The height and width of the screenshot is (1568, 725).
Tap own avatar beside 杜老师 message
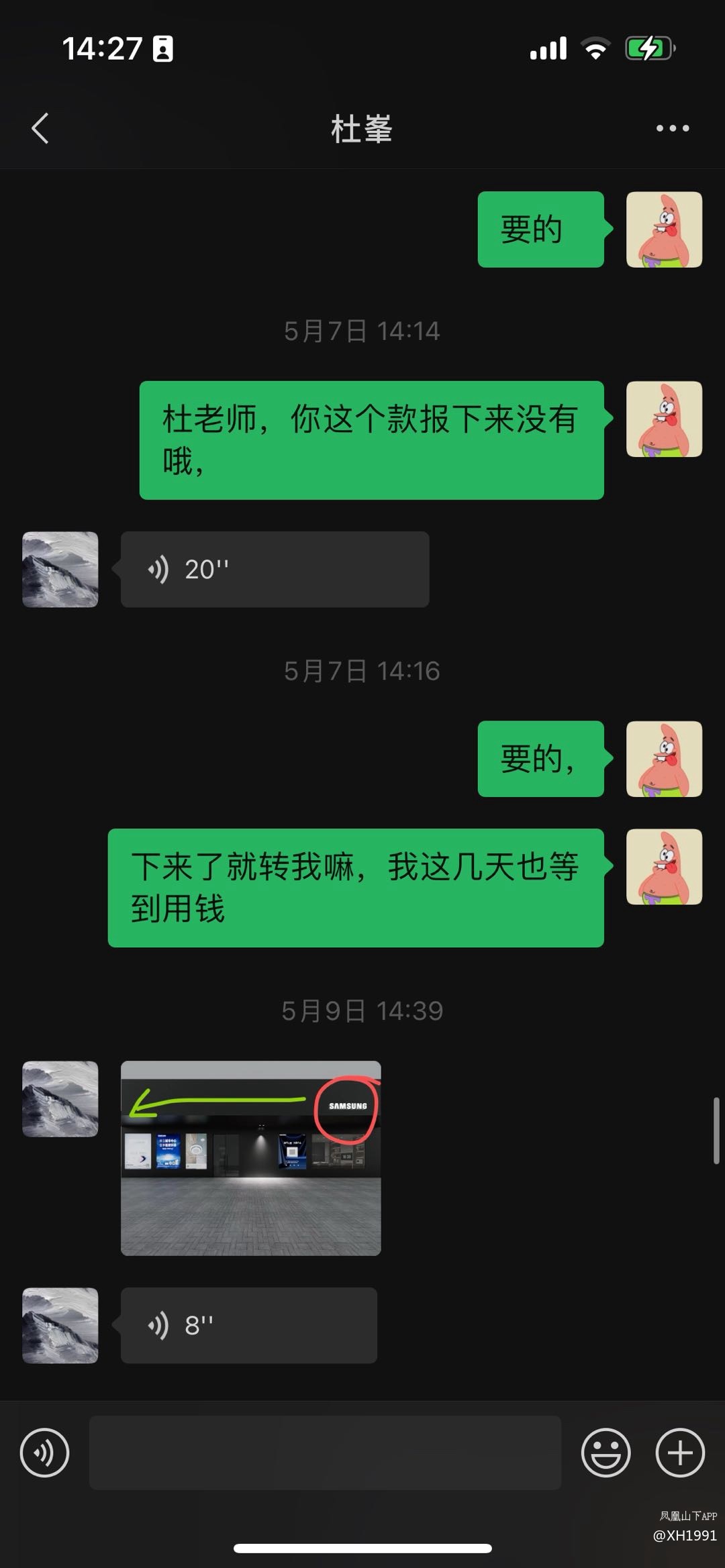click(664, 419)
